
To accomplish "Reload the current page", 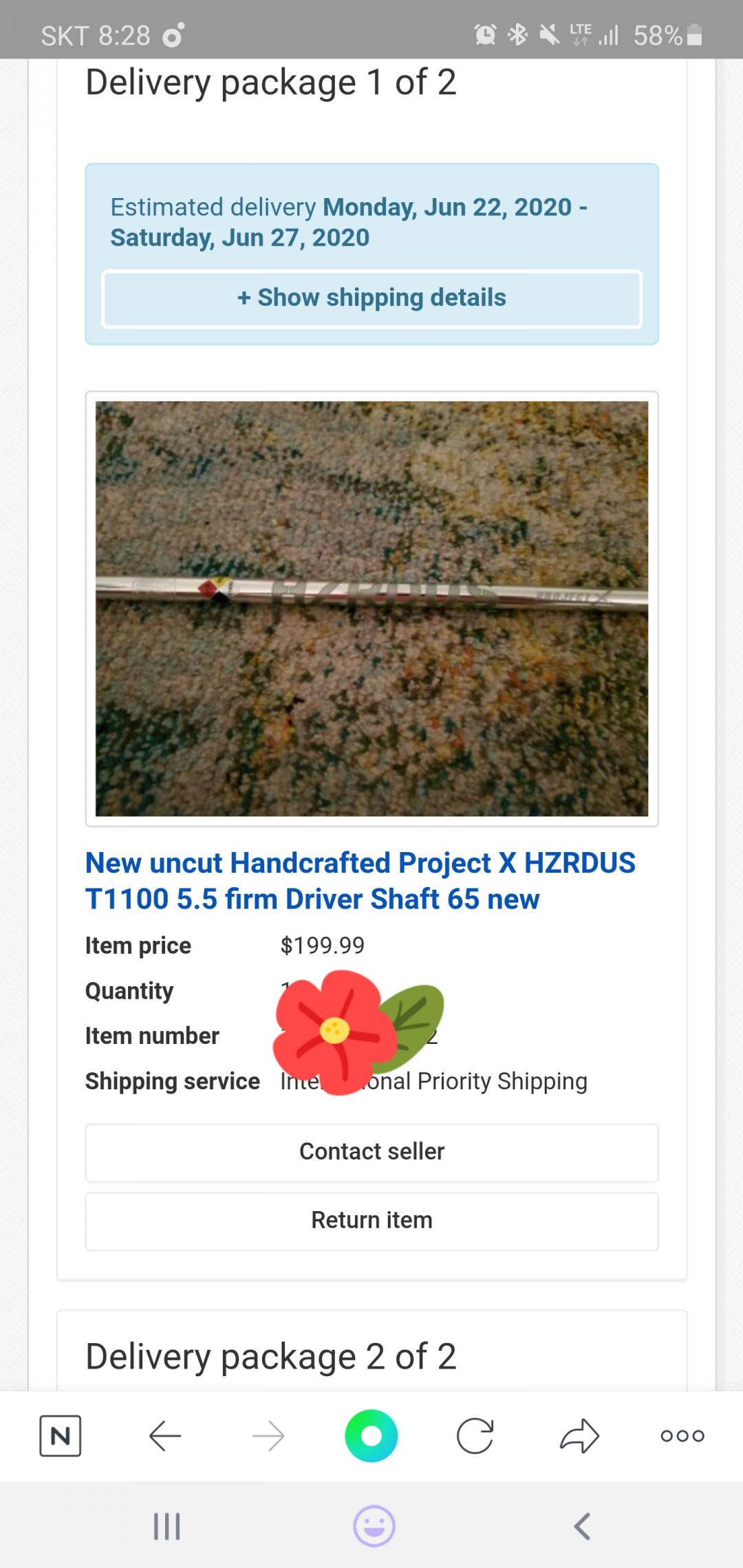I will (475, 1435).
